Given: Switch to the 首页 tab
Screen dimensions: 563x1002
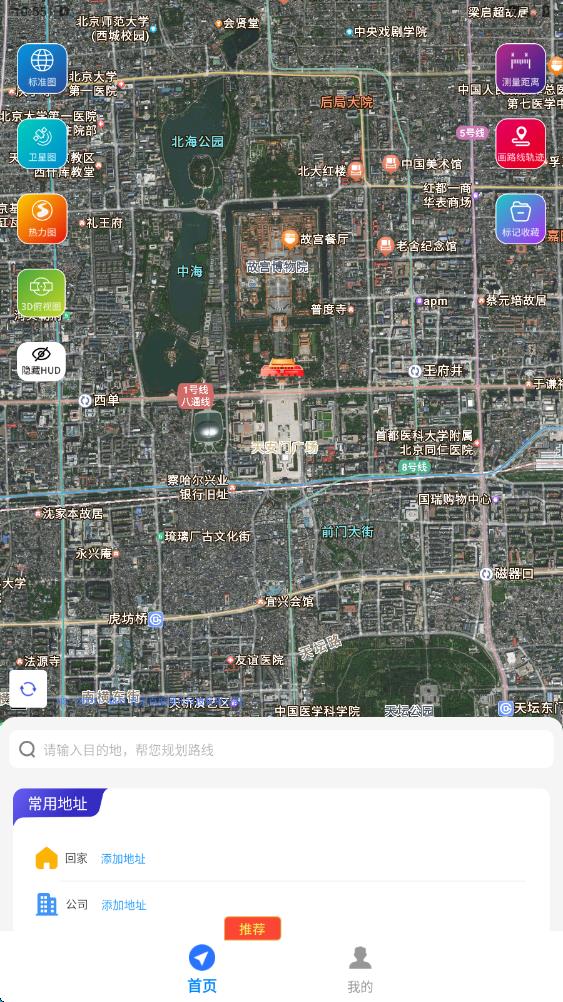Looking at the screenshot, I should 202,969.
